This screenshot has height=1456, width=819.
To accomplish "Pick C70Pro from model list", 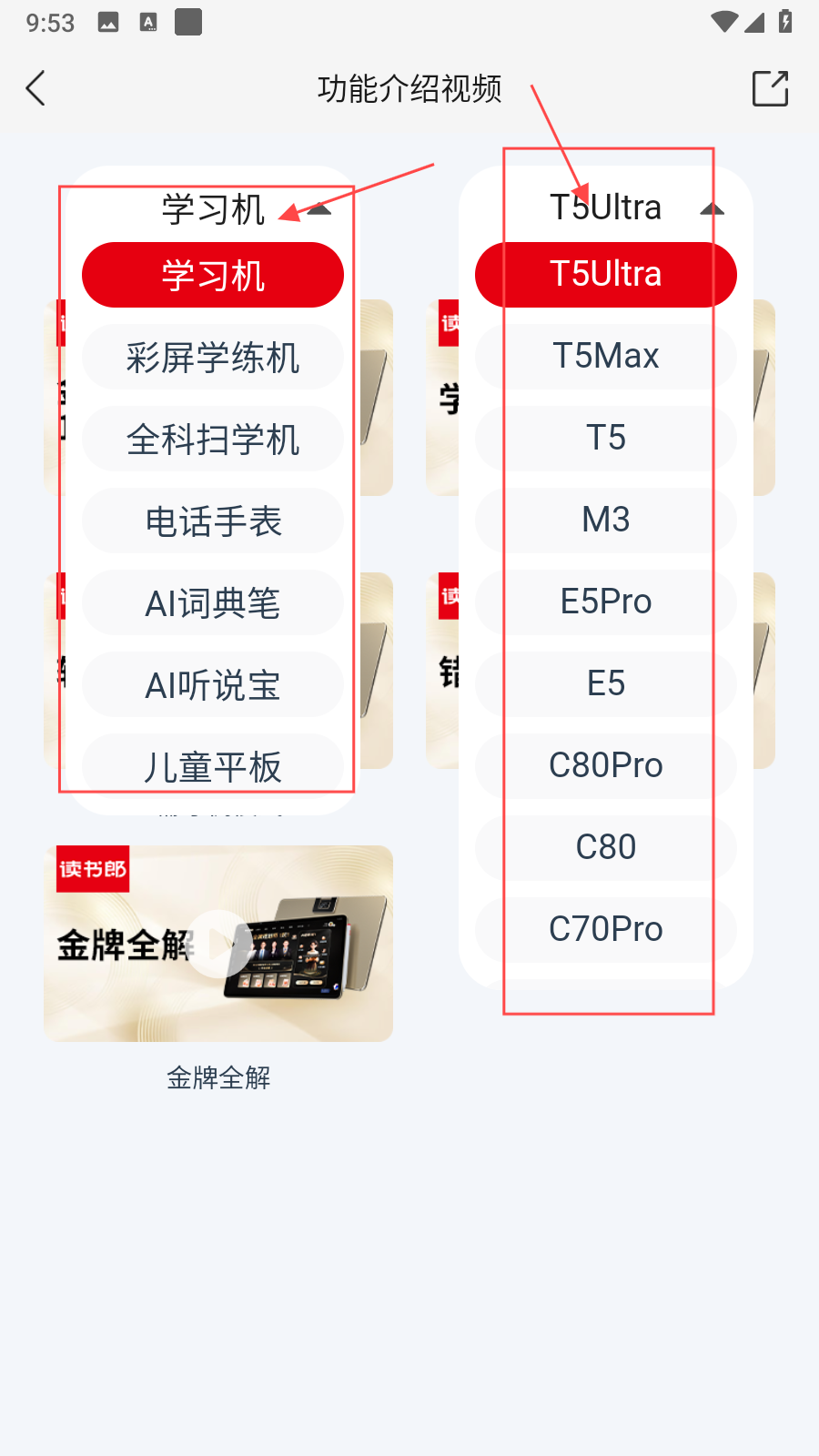I will pyautogui.click(x=606, y=929).
